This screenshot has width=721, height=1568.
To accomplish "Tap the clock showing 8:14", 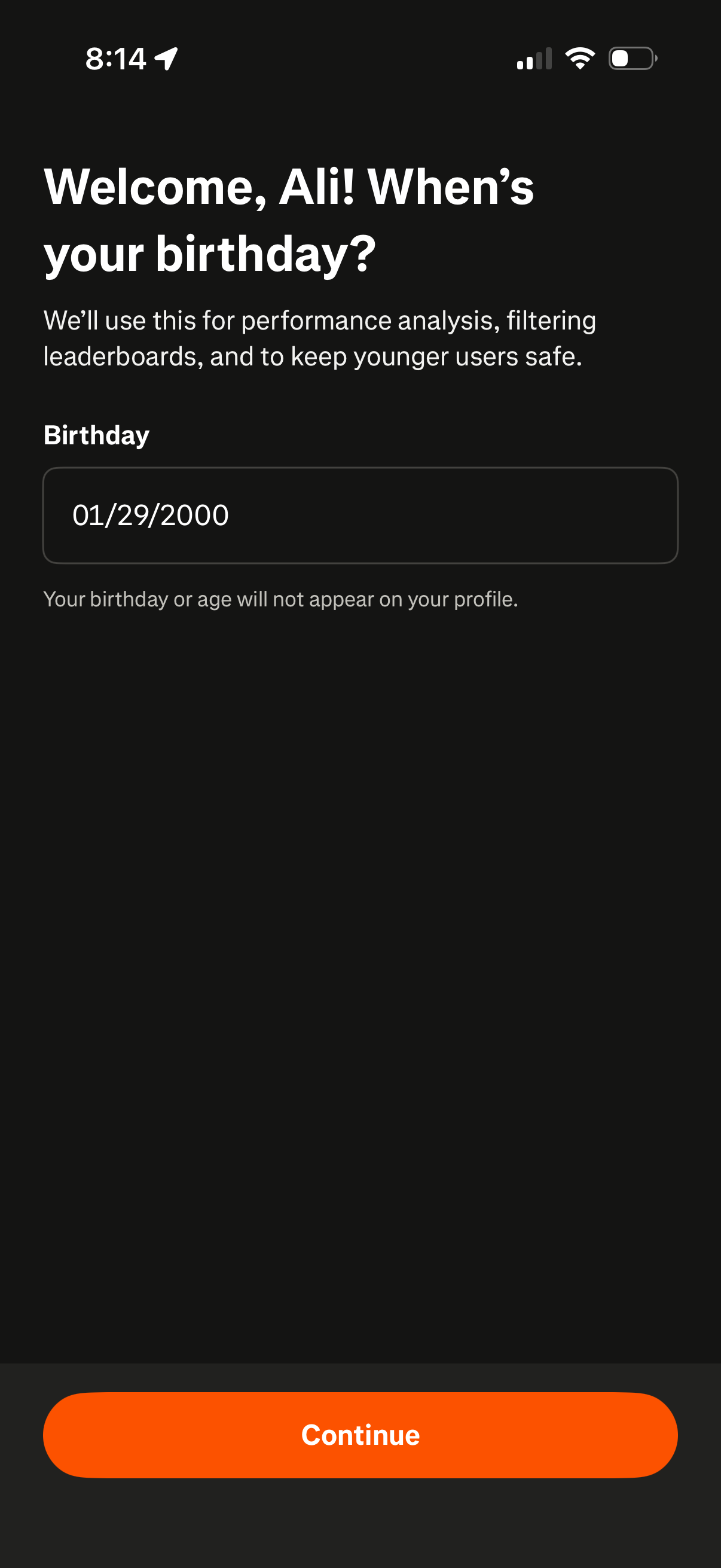I will point(115,58).
